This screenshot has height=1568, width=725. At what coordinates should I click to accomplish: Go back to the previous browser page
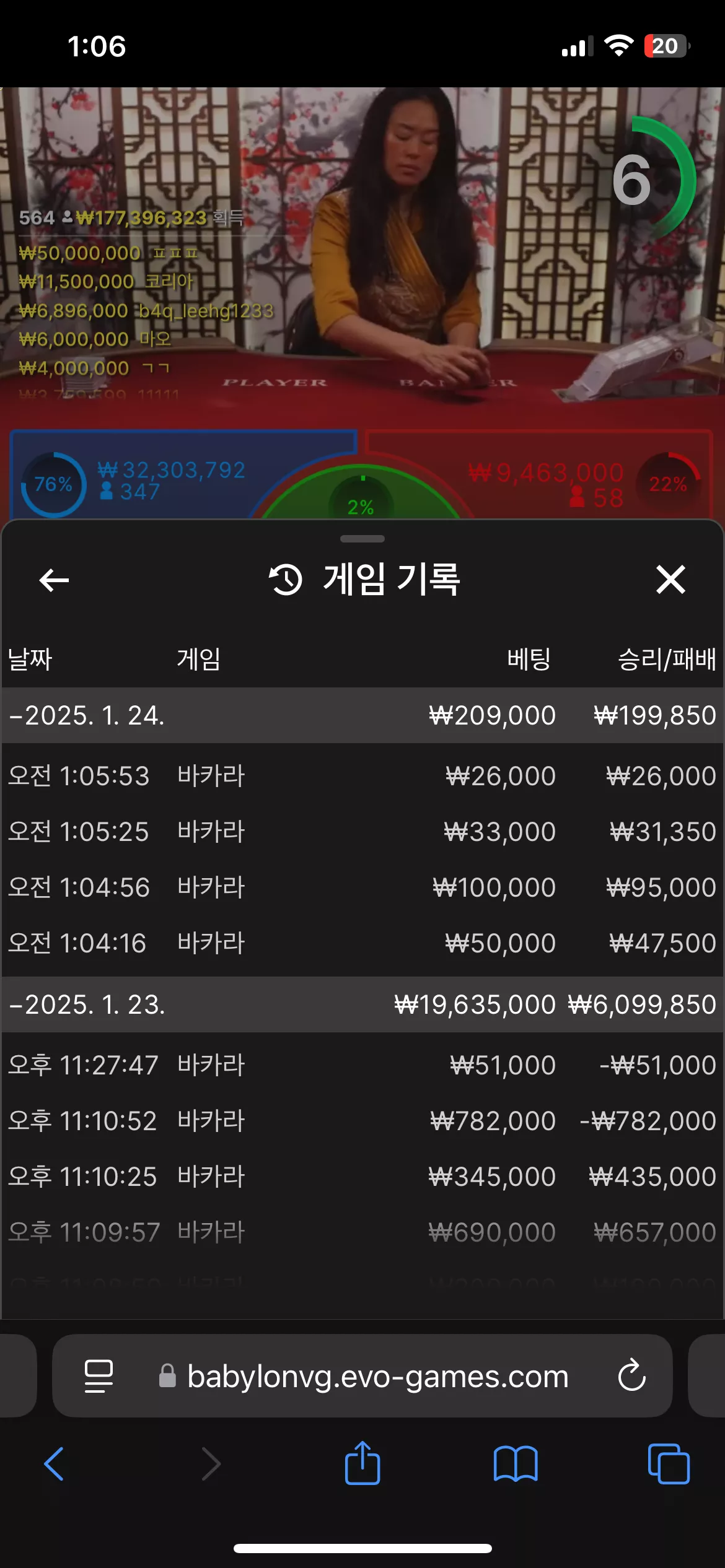(x=54, y=1464)
